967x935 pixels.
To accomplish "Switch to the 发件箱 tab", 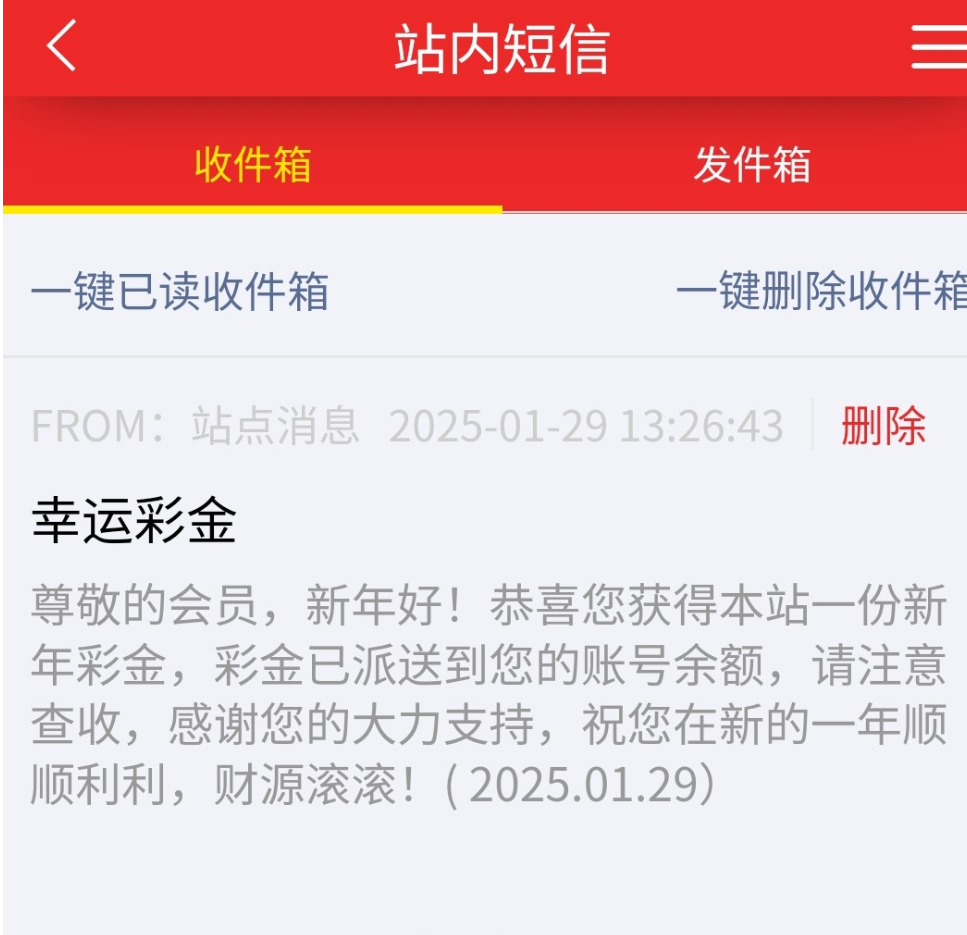I will [x=752, y=165].
